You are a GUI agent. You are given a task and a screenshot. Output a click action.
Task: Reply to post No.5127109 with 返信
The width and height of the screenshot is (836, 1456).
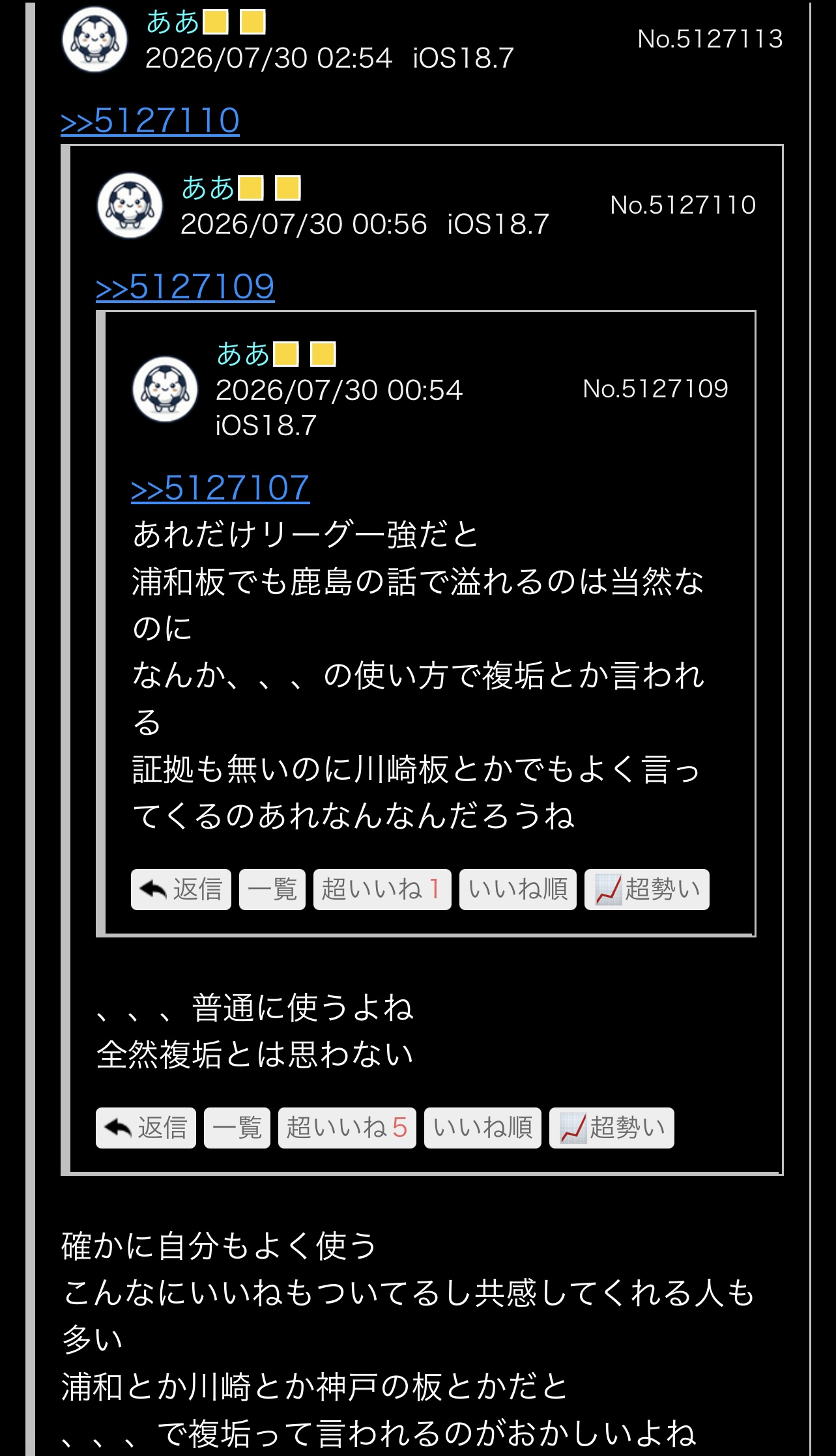coord(181,889)
